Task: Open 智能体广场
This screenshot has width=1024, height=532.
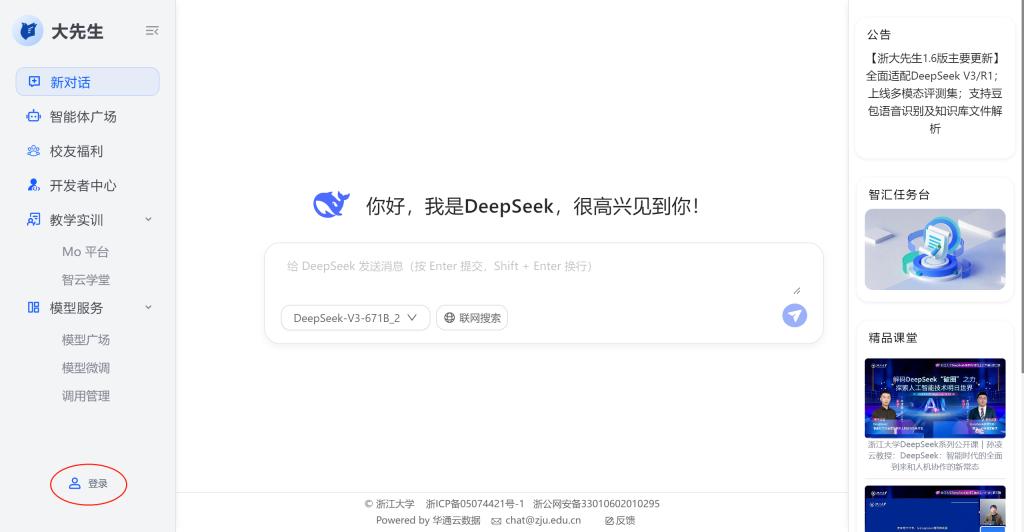Action: coord(83,117)
